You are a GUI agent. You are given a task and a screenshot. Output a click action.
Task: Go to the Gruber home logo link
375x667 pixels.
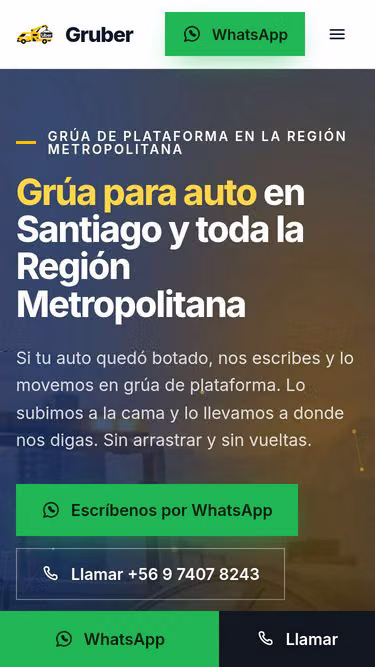pos(75,34)
